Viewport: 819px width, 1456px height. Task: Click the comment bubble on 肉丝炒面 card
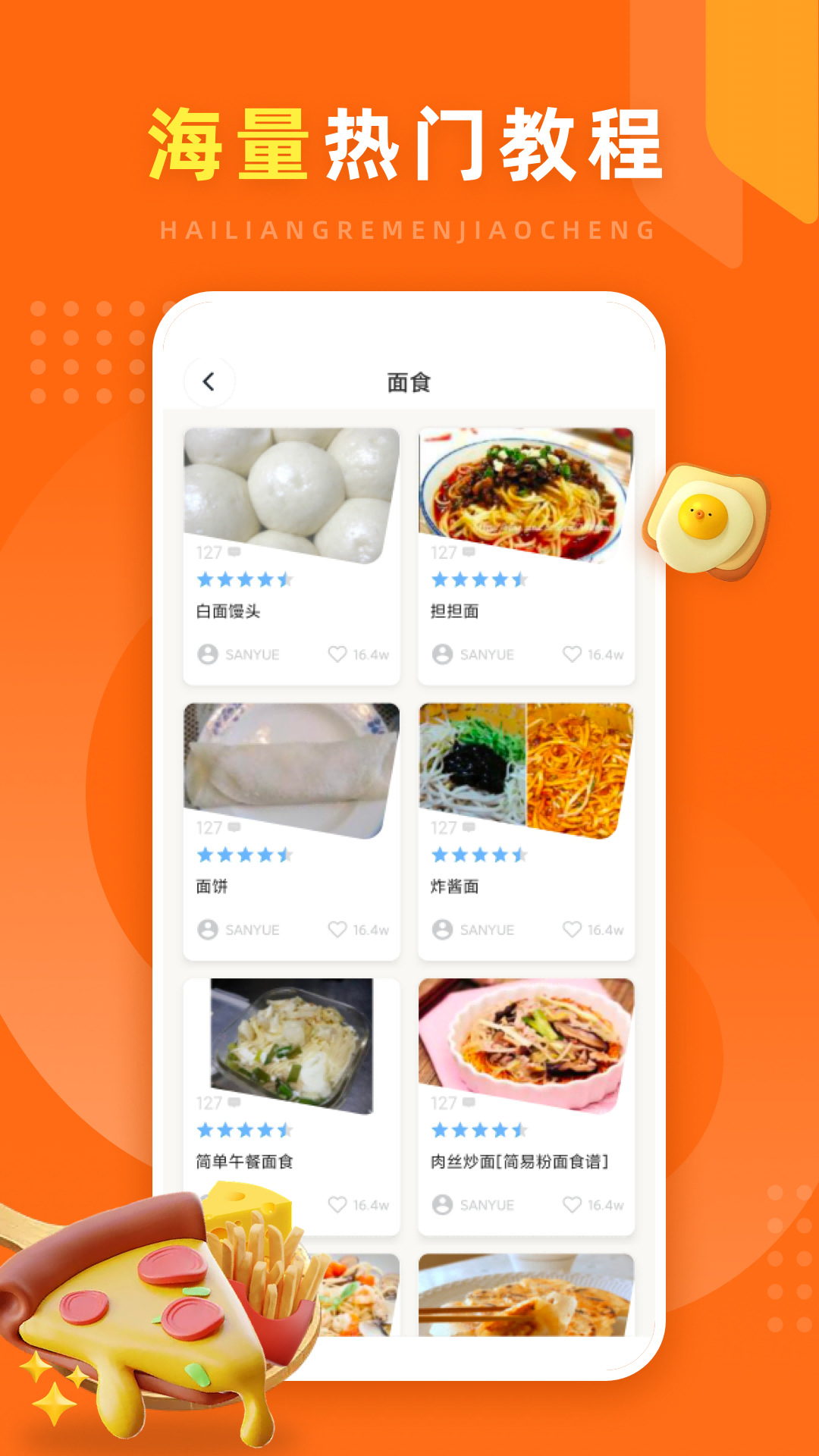[470, 1104]
